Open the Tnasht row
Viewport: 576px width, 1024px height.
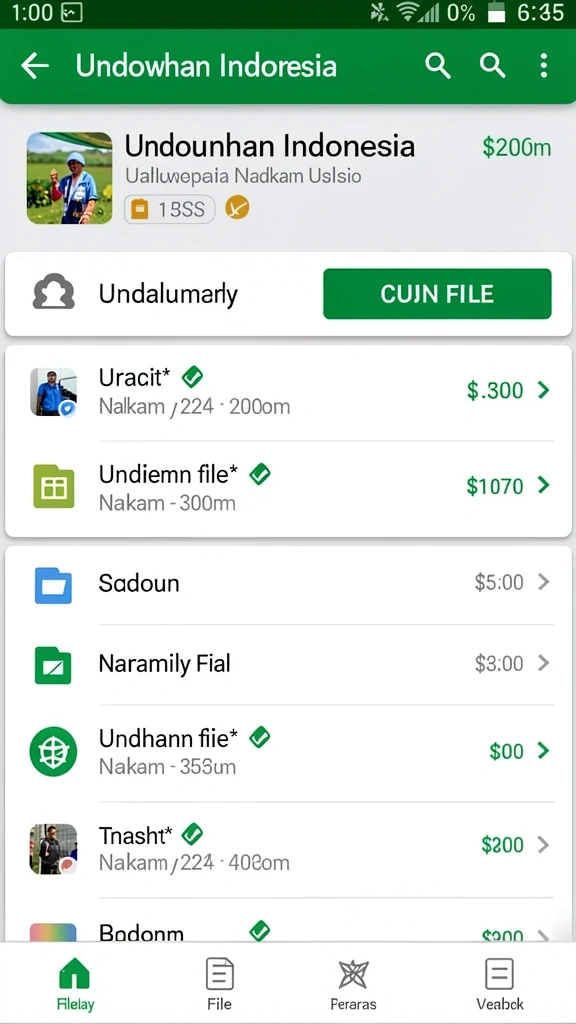pyautogui.click(x=288, y=846)
